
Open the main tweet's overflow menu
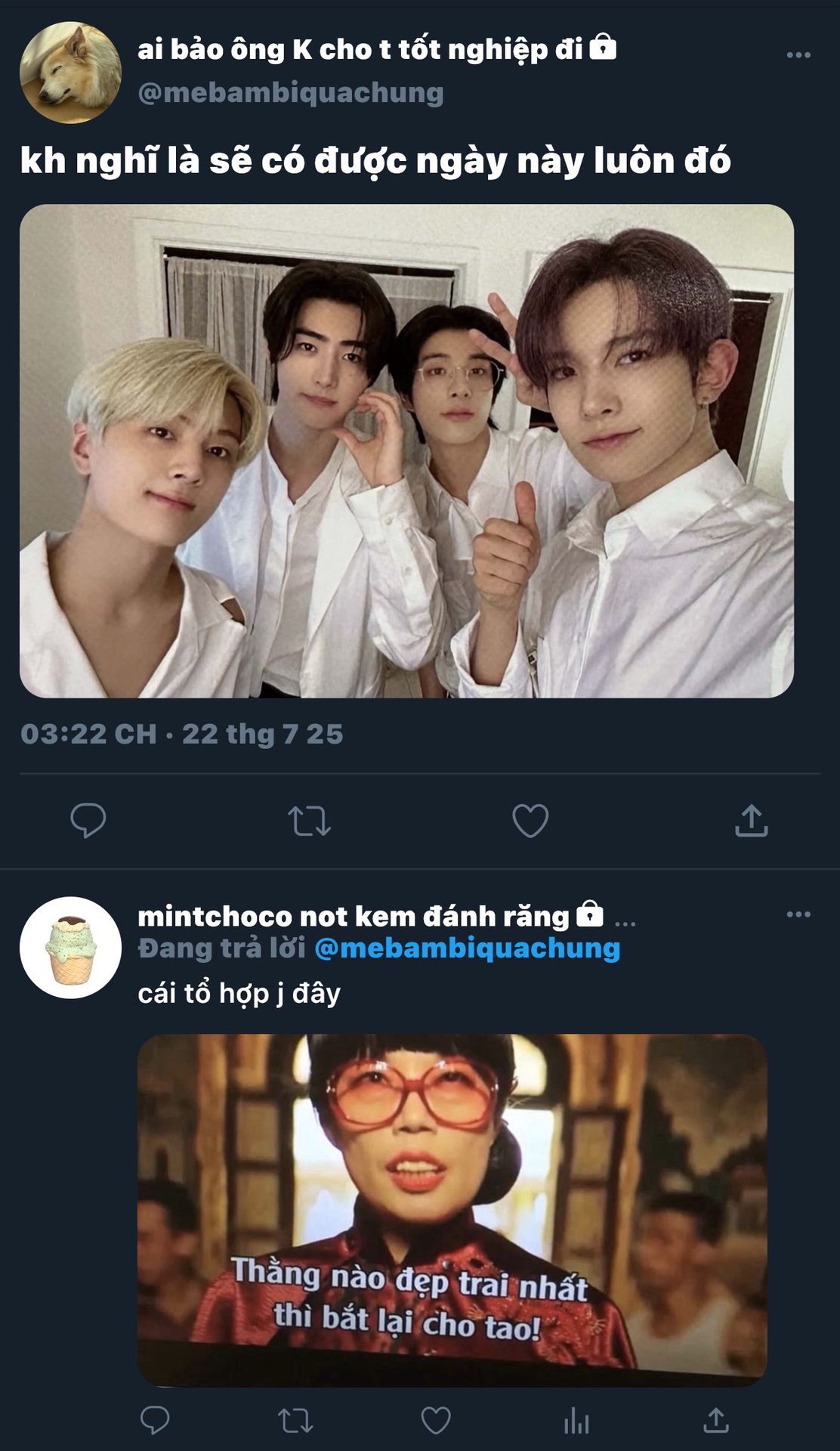coord(798,55)
